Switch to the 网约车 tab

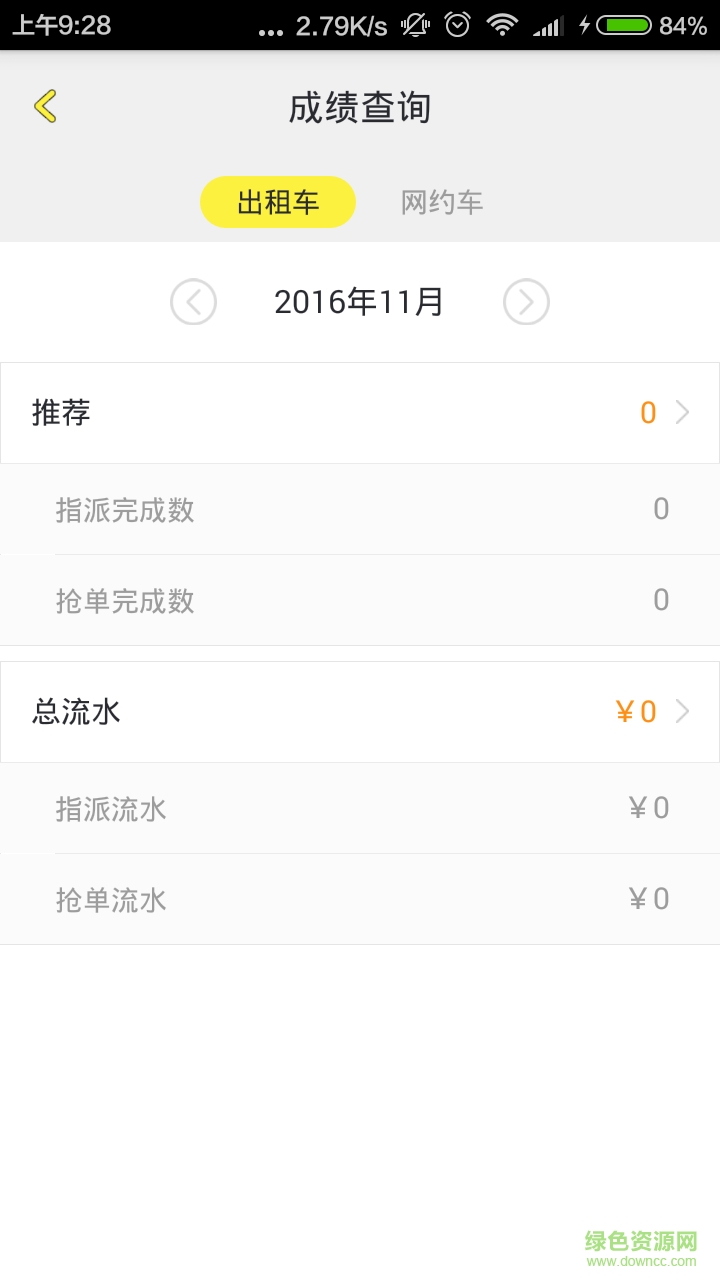pyautogui.click(x=442, y=201)
